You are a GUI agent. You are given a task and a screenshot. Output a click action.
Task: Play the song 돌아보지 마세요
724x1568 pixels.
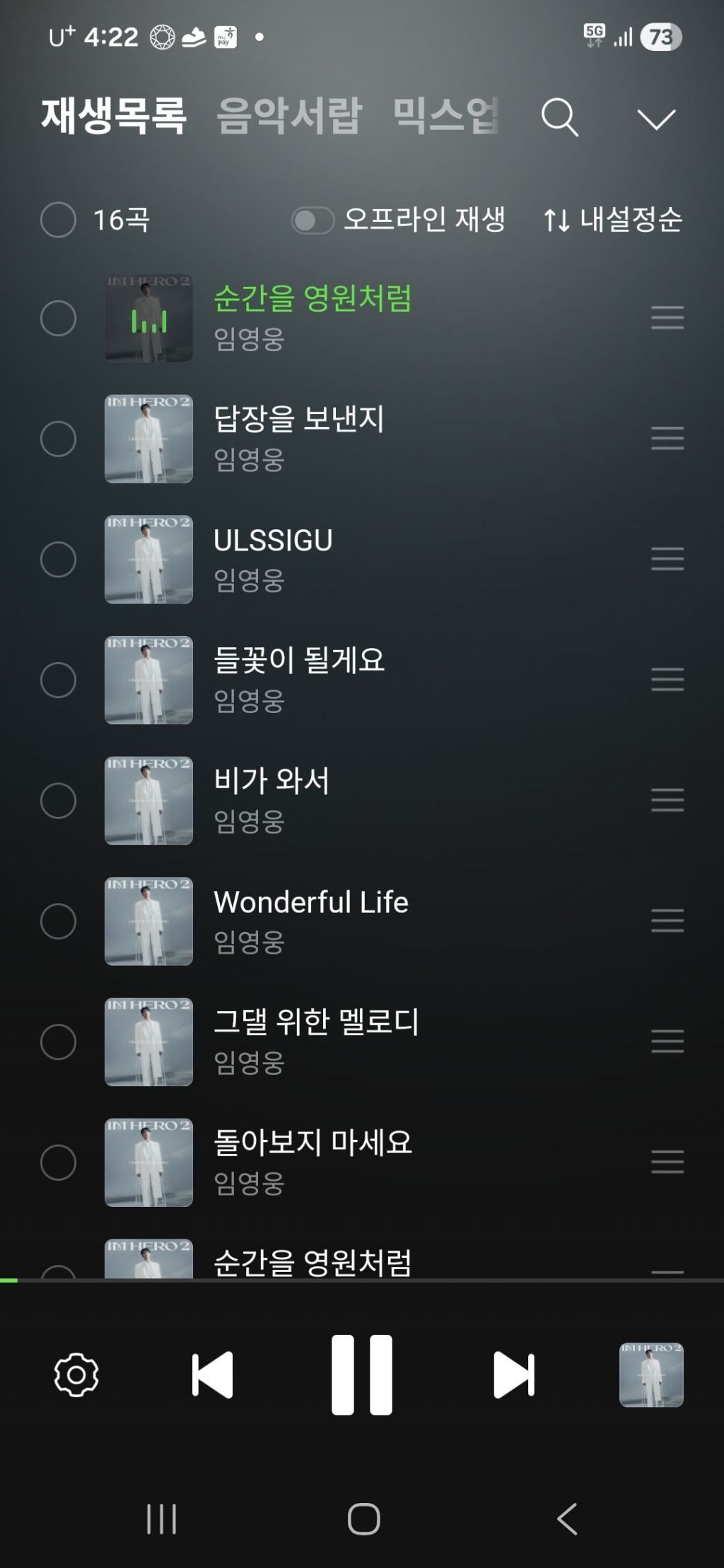(313, 1143)
